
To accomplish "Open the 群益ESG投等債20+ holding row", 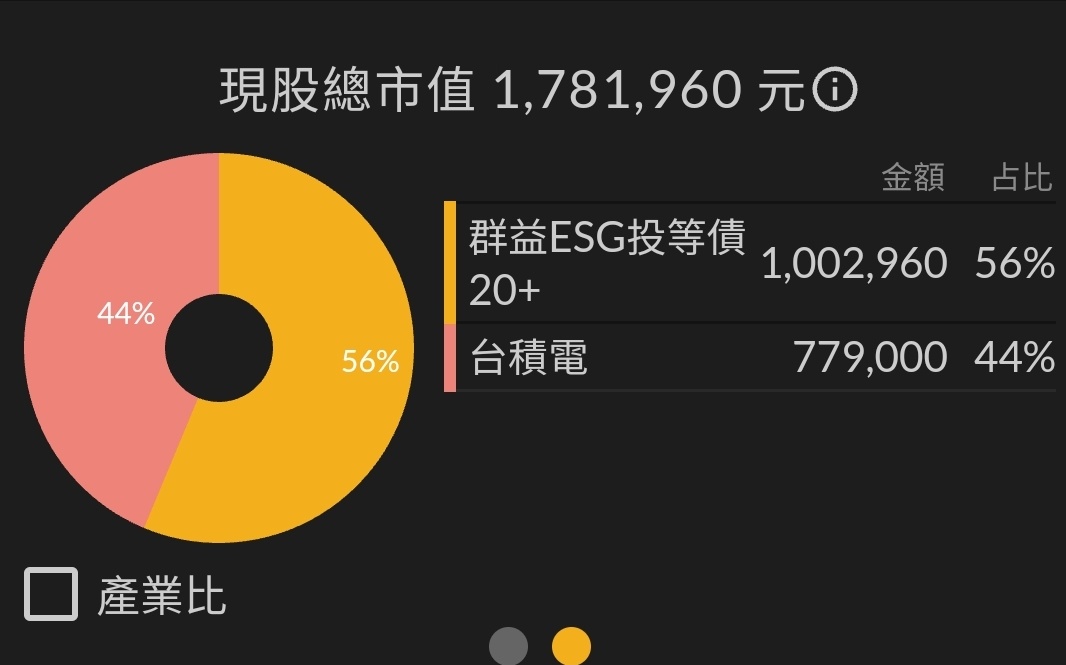I will (750, 263).
